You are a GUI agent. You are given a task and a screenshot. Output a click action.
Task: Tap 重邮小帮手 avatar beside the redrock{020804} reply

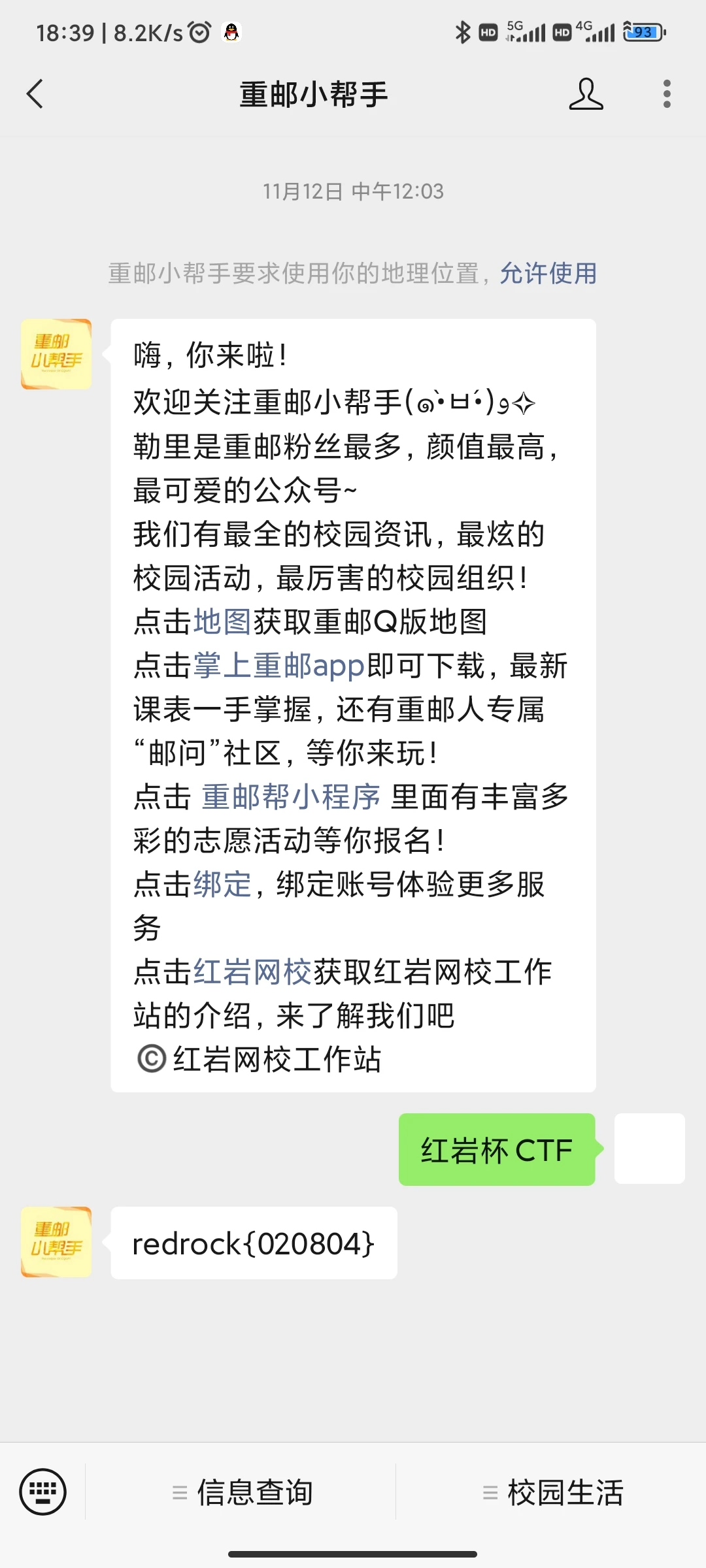pos(56,1242)
